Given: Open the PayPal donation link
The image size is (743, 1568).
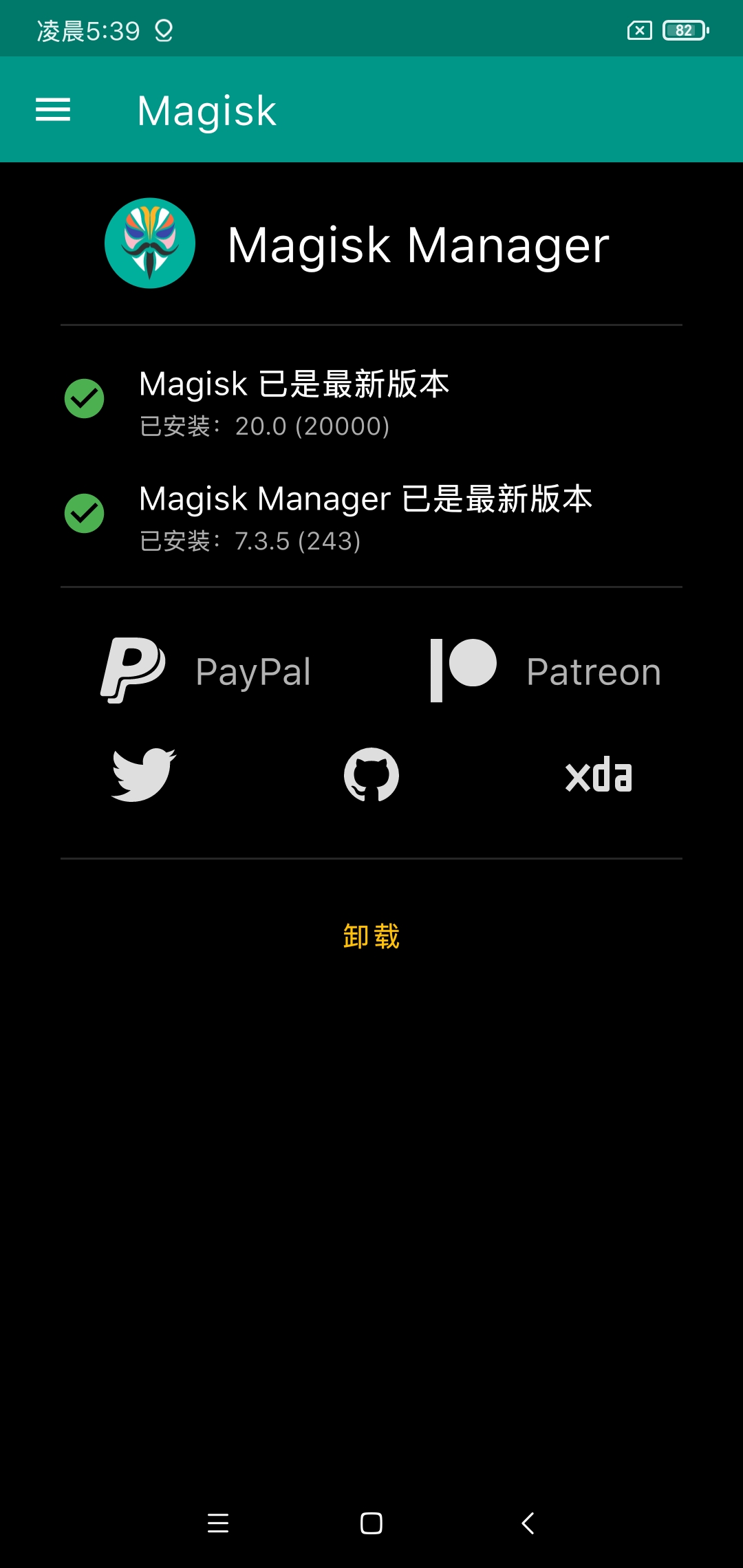Looking at the screenshot, I should 206,671.
